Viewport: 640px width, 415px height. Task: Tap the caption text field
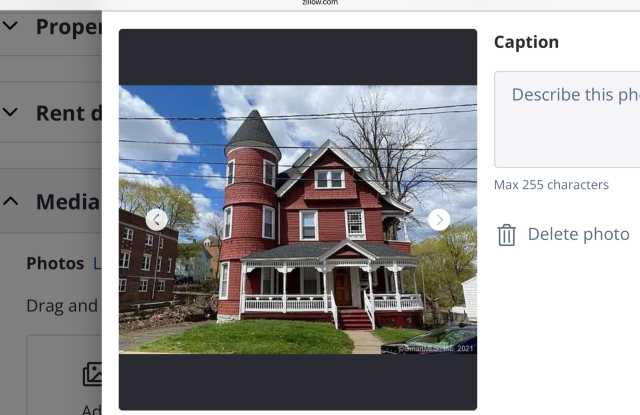coord(567,118)
